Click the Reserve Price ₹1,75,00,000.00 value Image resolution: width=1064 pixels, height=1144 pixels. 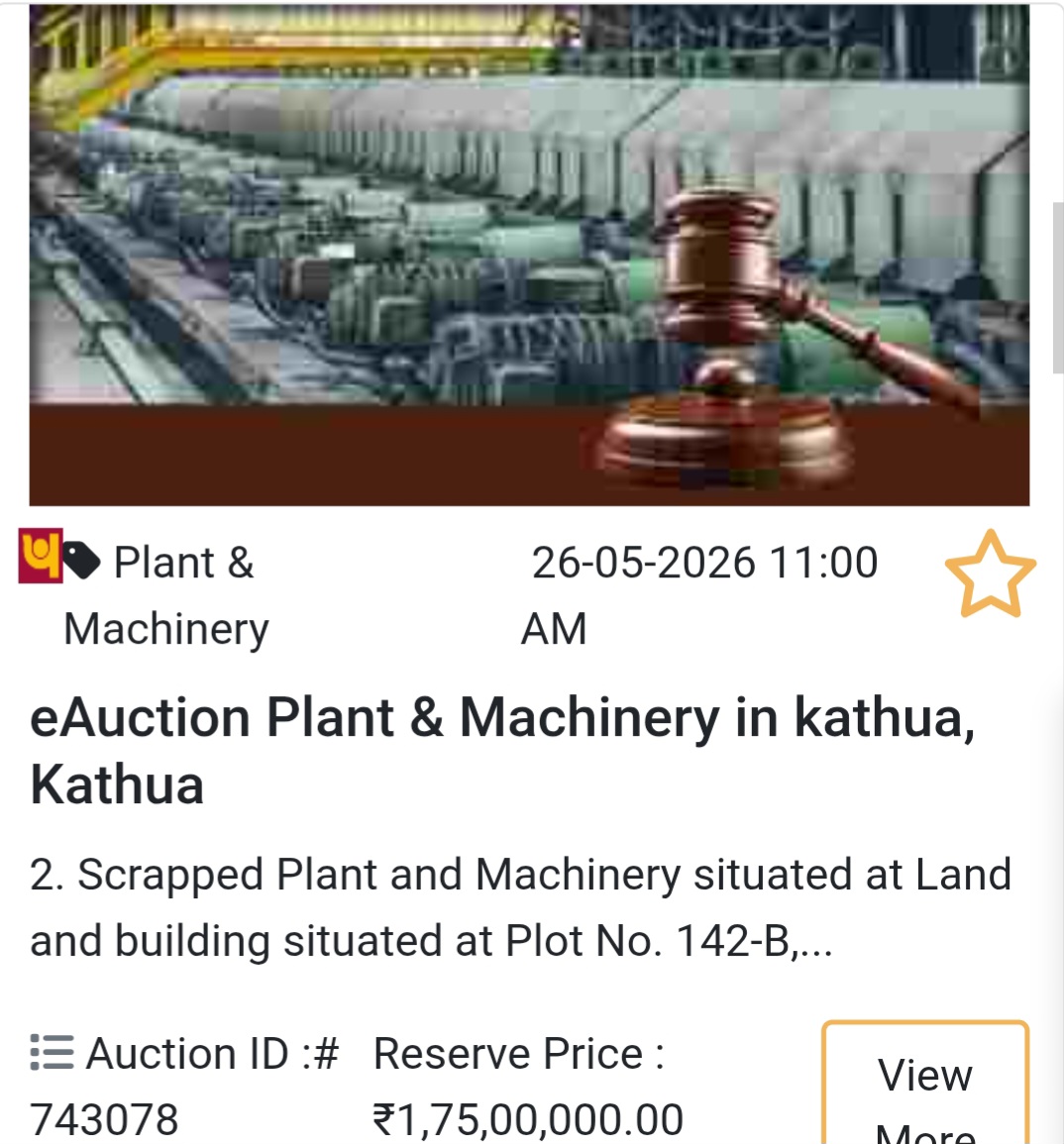525,1115
